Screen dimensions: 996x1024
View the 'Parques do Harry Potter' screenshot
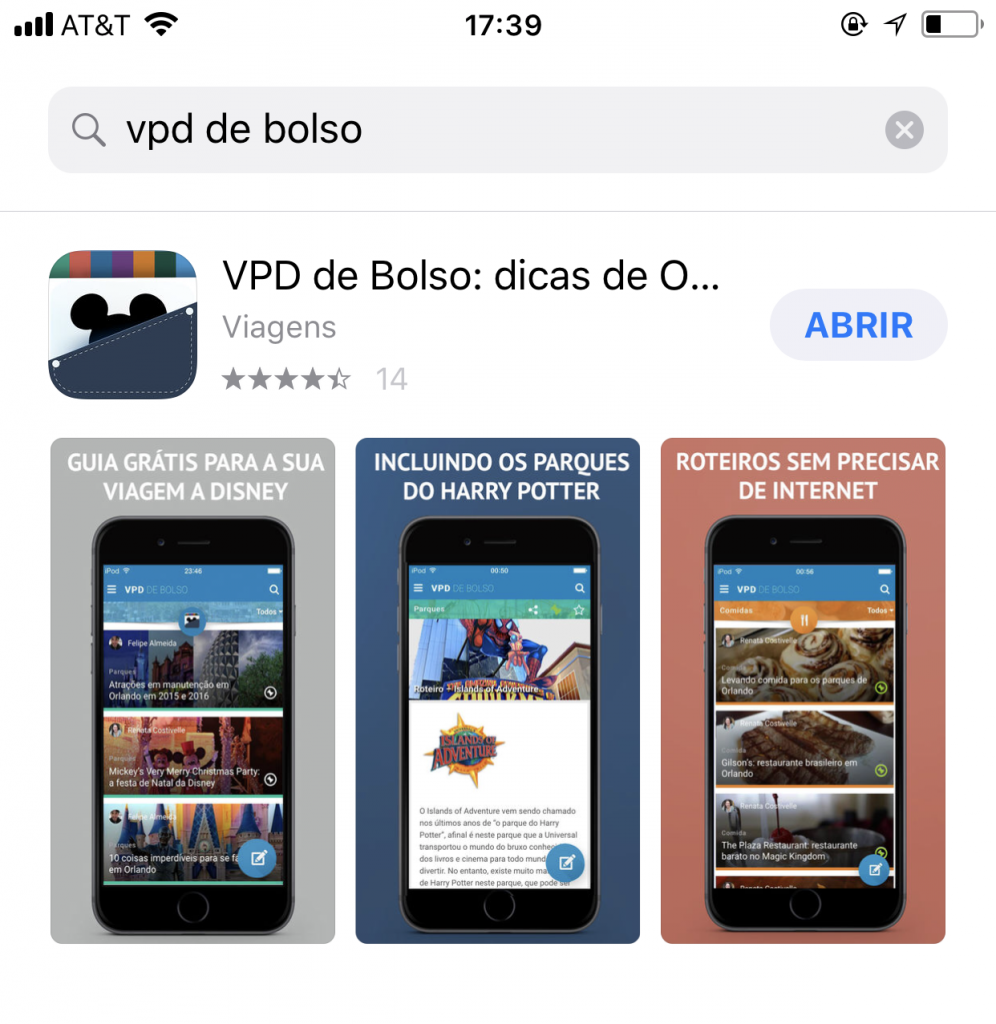point(498,690)
